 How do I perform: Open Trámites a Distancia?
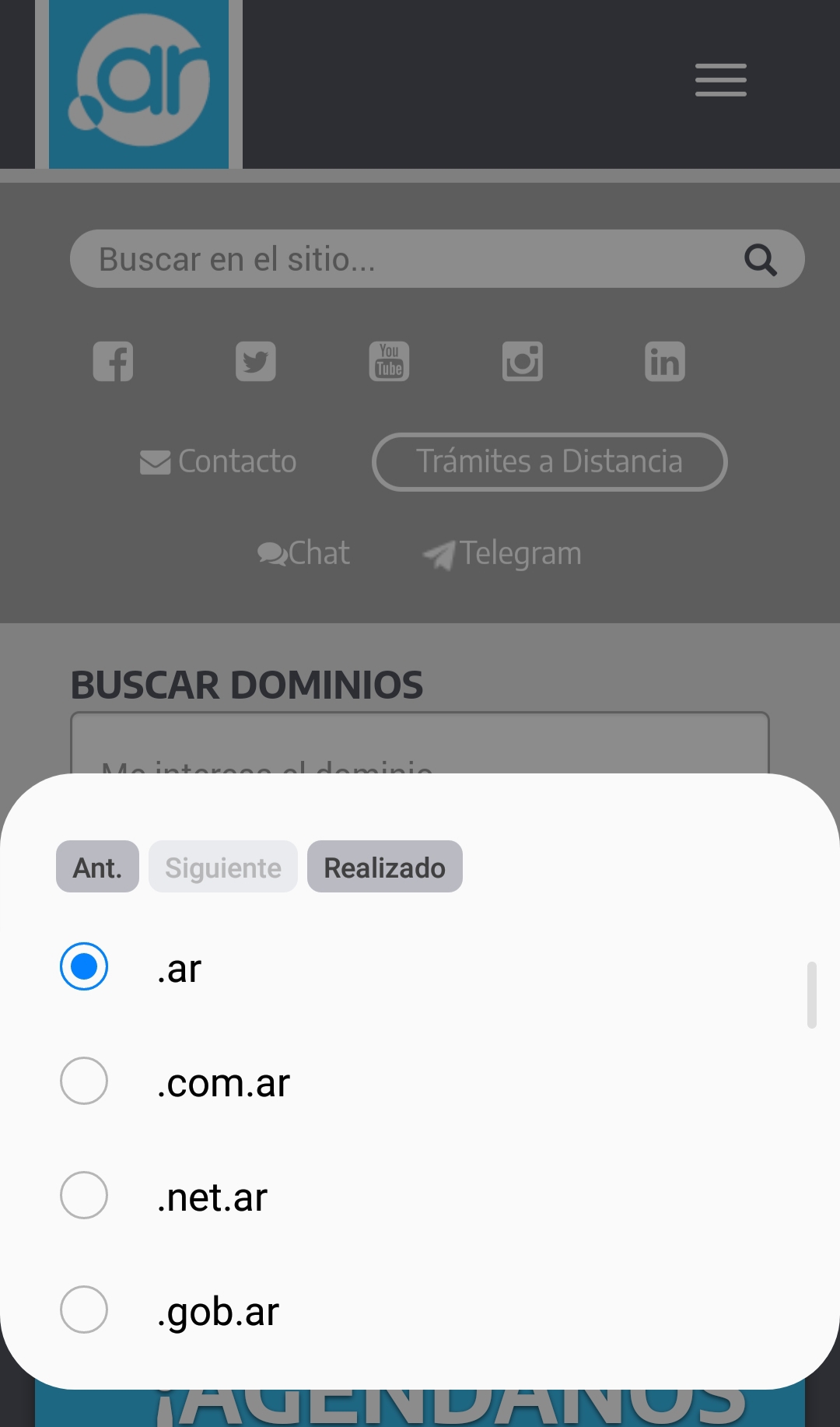549,461
